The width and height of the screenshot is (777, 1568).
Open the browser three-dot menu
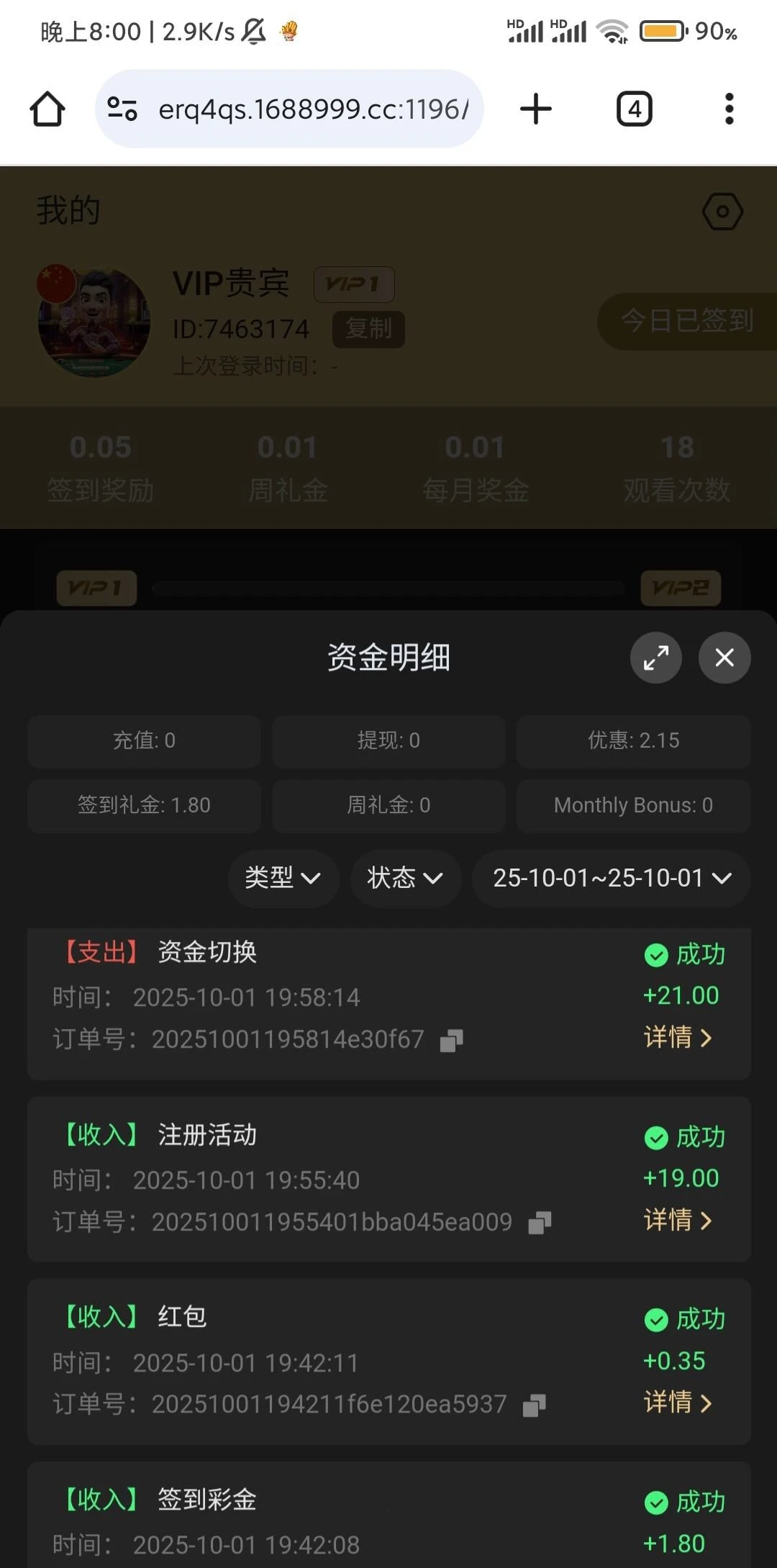coord(729,108)
